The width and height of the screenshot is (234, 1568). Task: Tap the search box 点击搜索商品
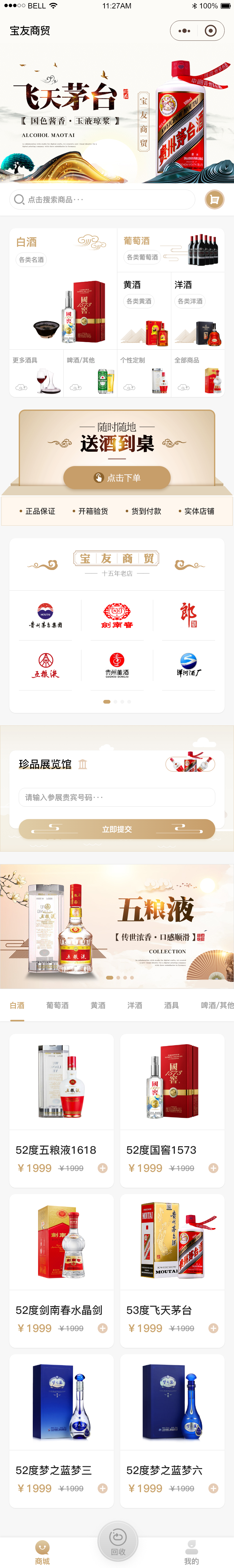[x=102, y=200]
